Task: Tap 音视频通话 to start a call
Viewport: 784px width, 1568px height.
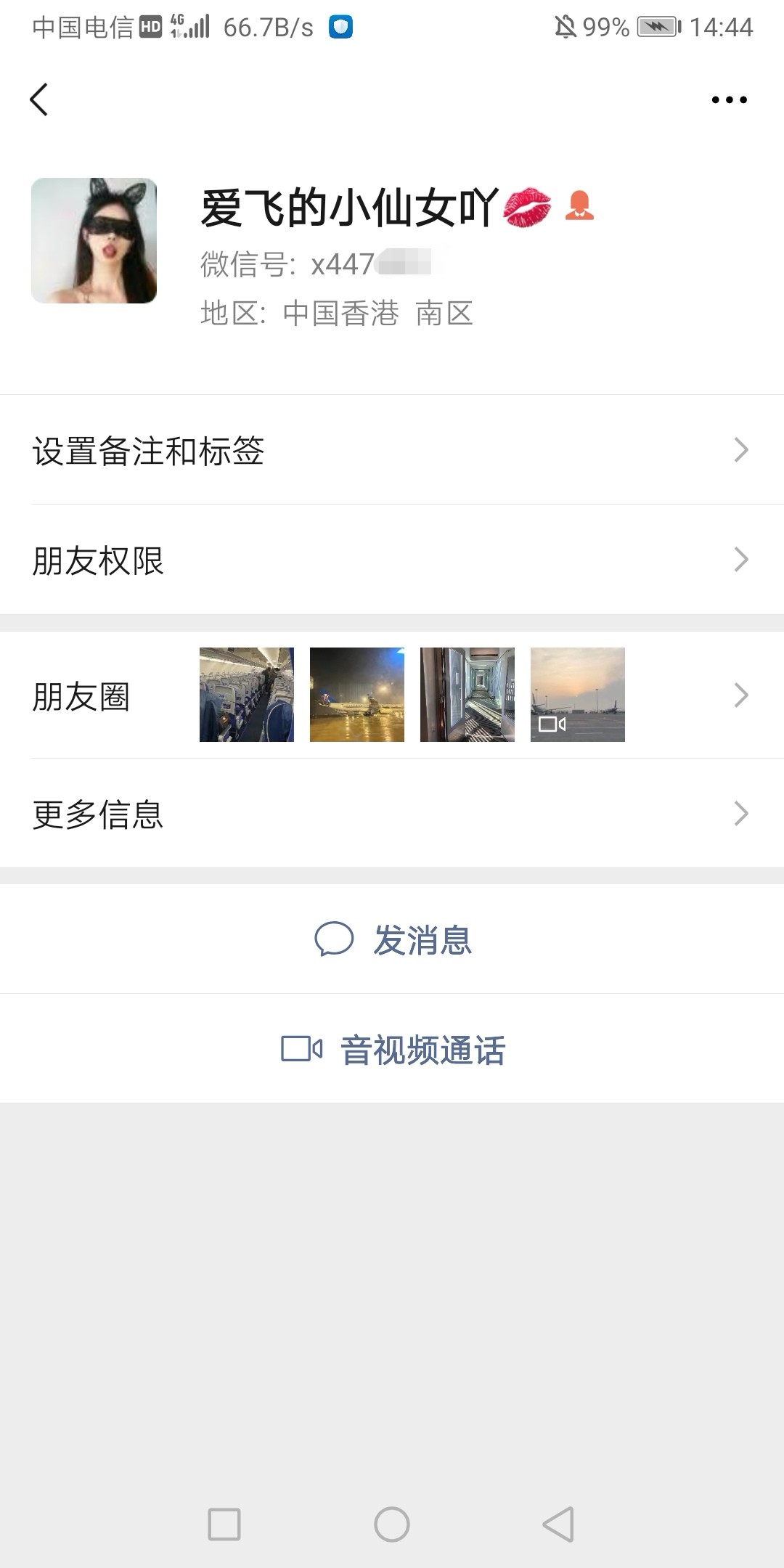Action: [x=423, y=1048]
